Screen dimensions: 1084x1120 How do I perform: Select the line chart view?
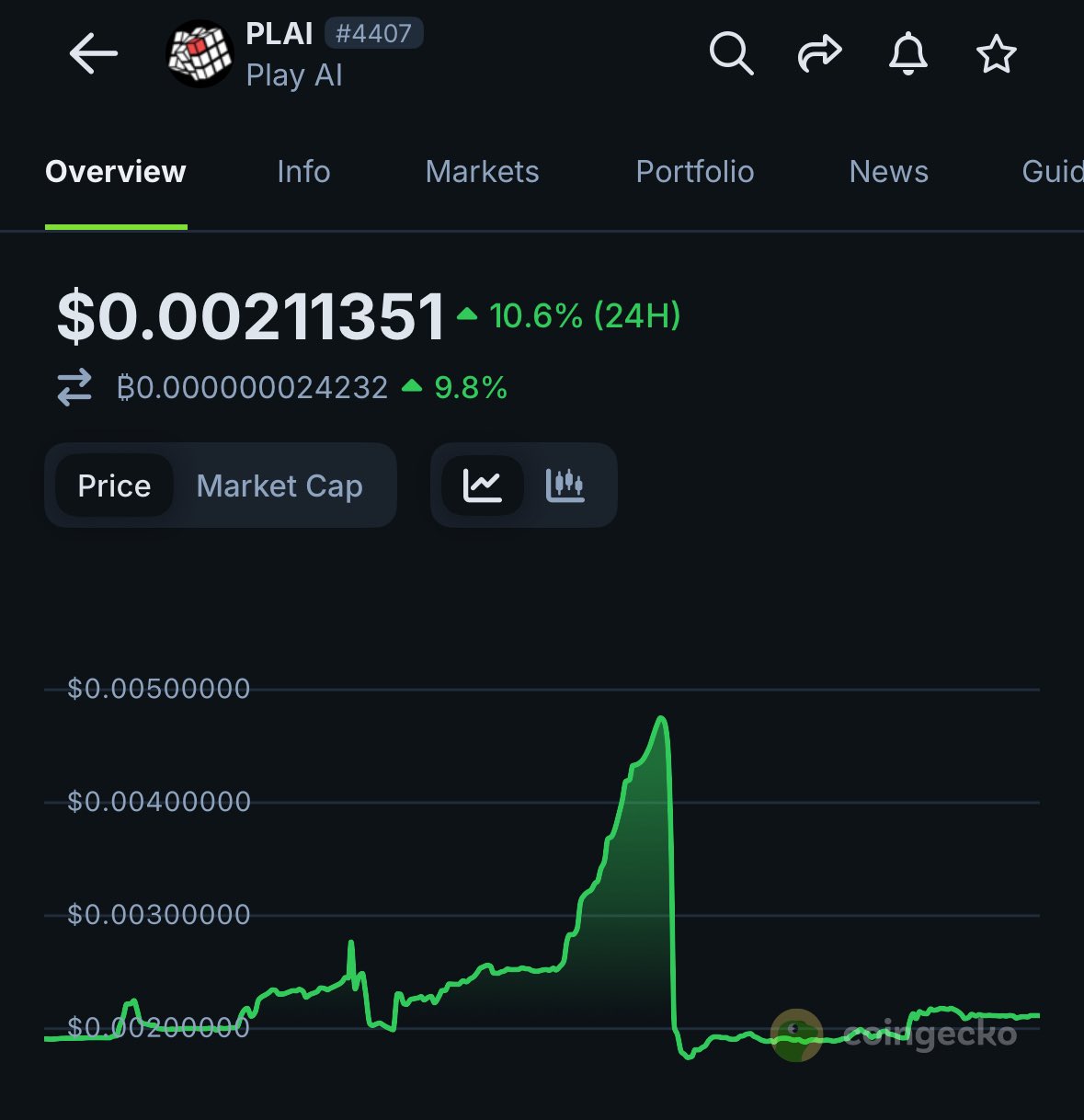[x=483, y=485]
